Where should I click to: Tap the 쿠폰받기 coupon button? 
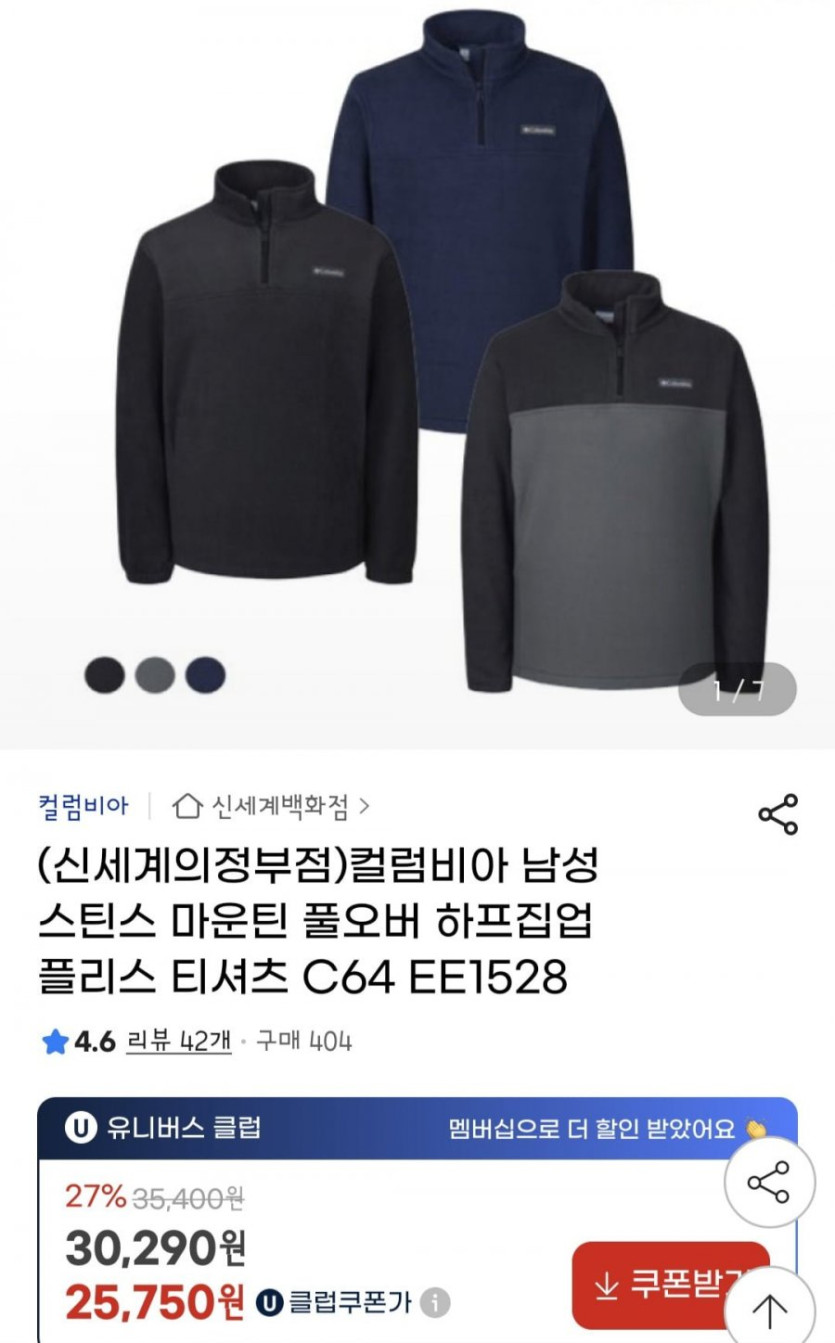tap(668, 1285)
